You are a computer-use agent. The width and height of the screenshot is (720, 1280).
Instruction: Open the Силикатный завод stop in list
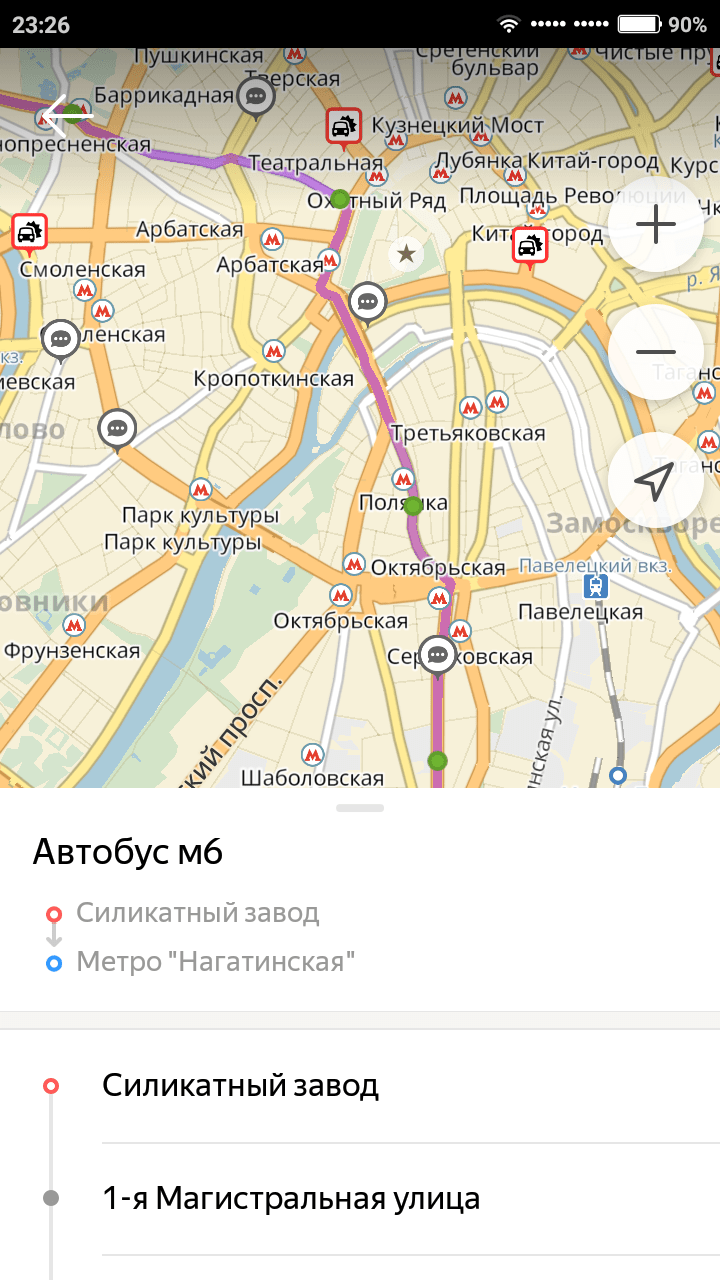(x=240, y=1085)
